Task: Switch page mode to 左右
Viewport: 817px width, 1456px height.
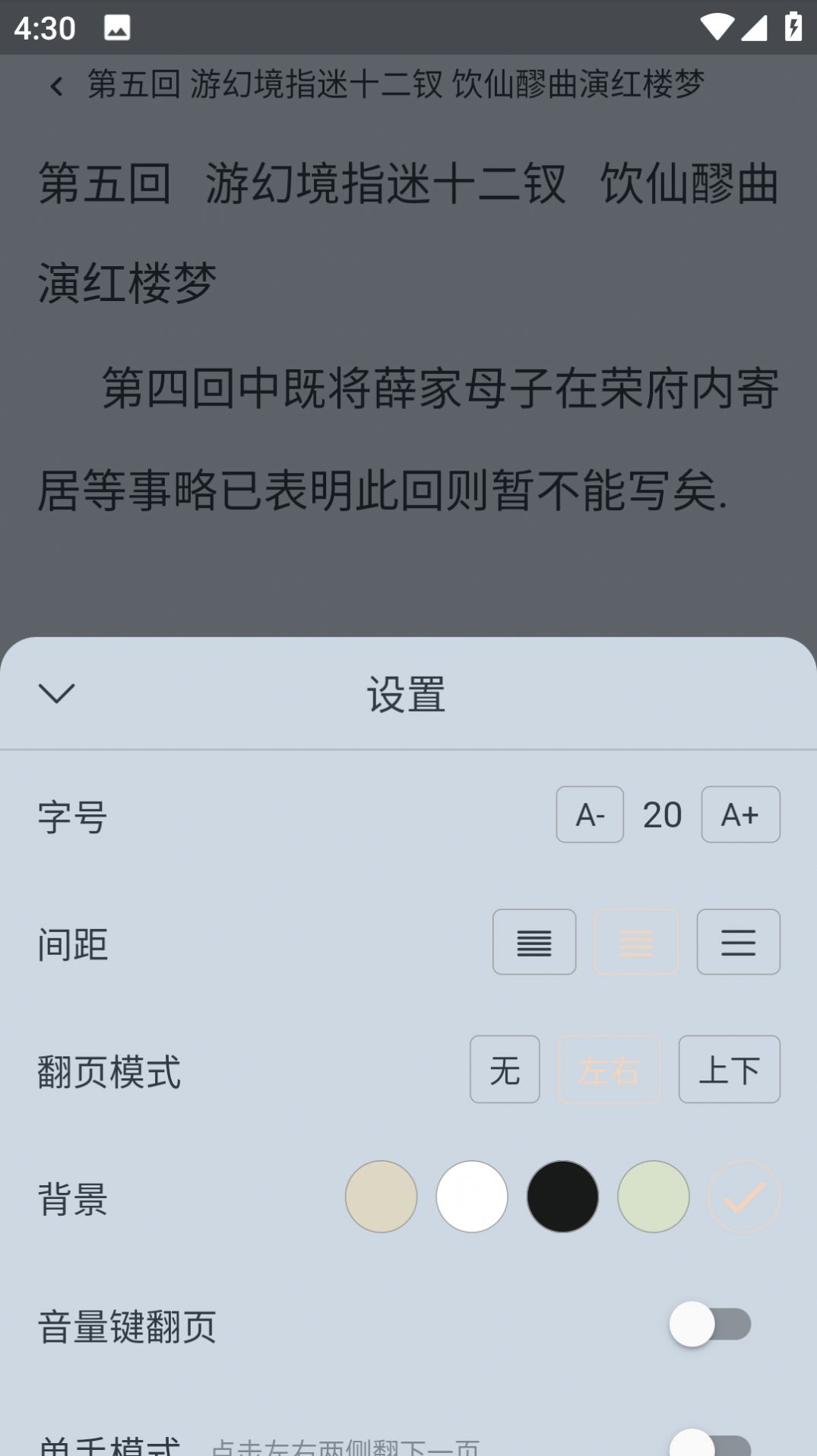Action: (609, 1069)
